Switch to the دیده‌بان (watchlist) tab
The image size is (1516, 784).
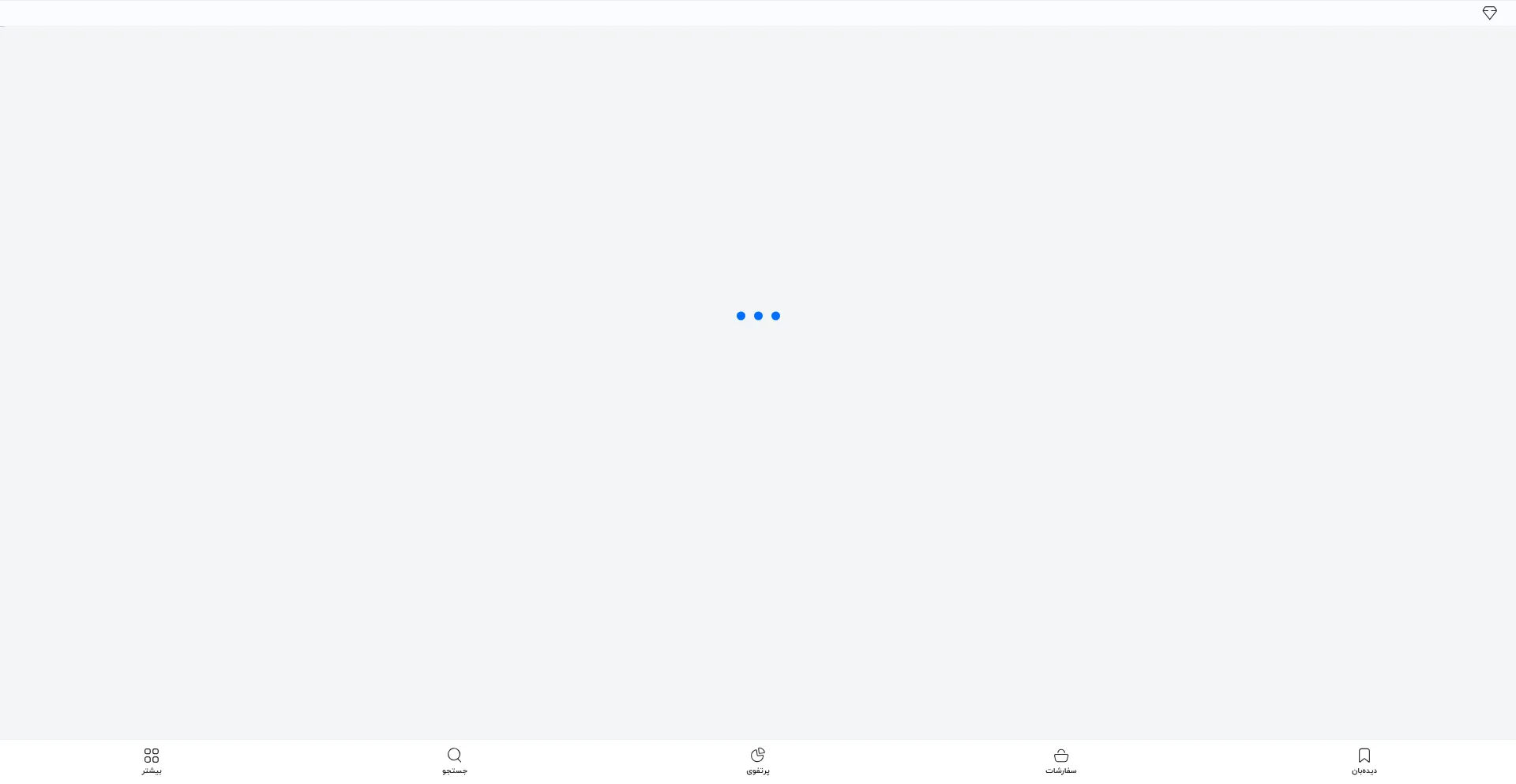pos(1364,761)
